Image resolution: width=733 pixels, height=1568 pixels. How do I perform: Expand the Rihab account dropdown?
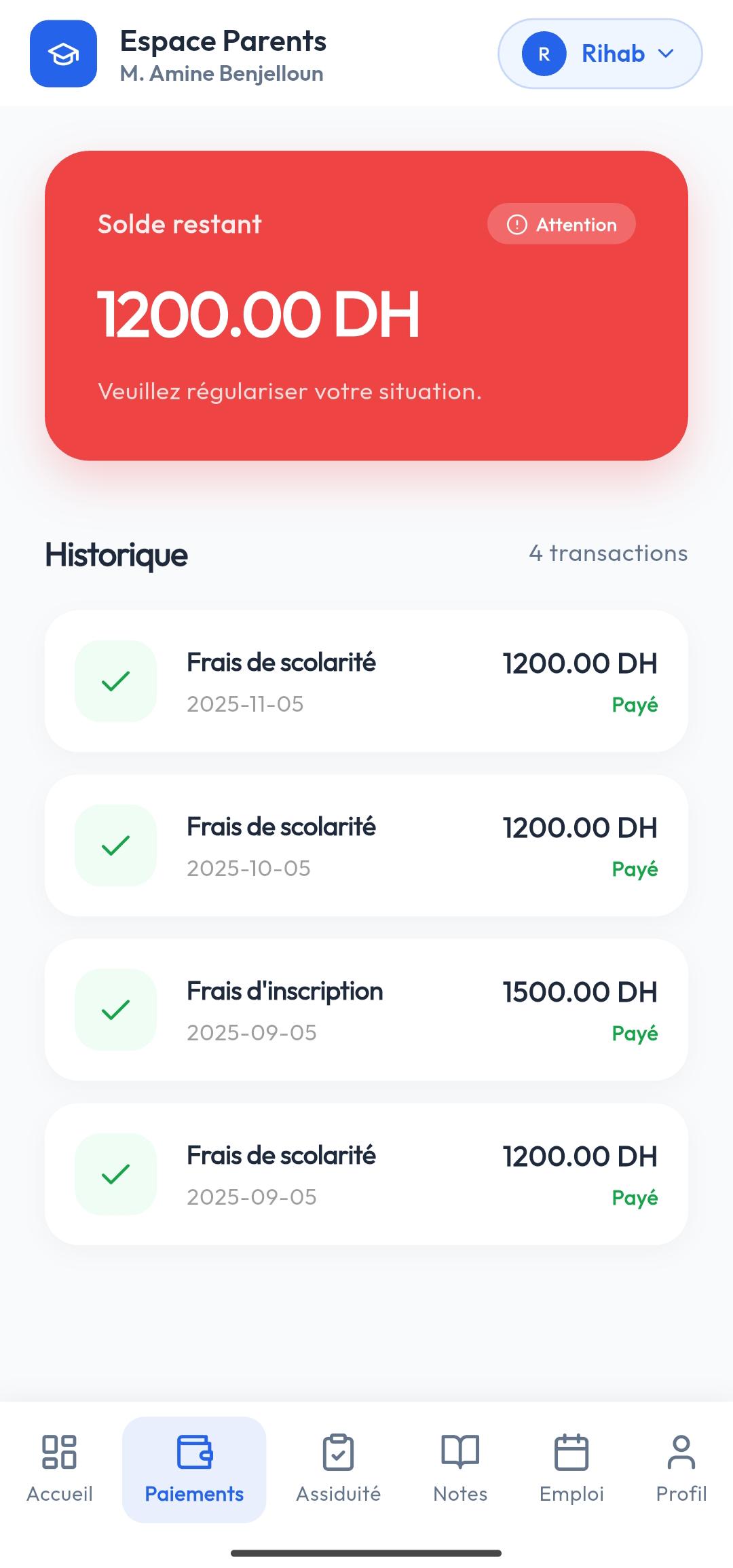599,53
